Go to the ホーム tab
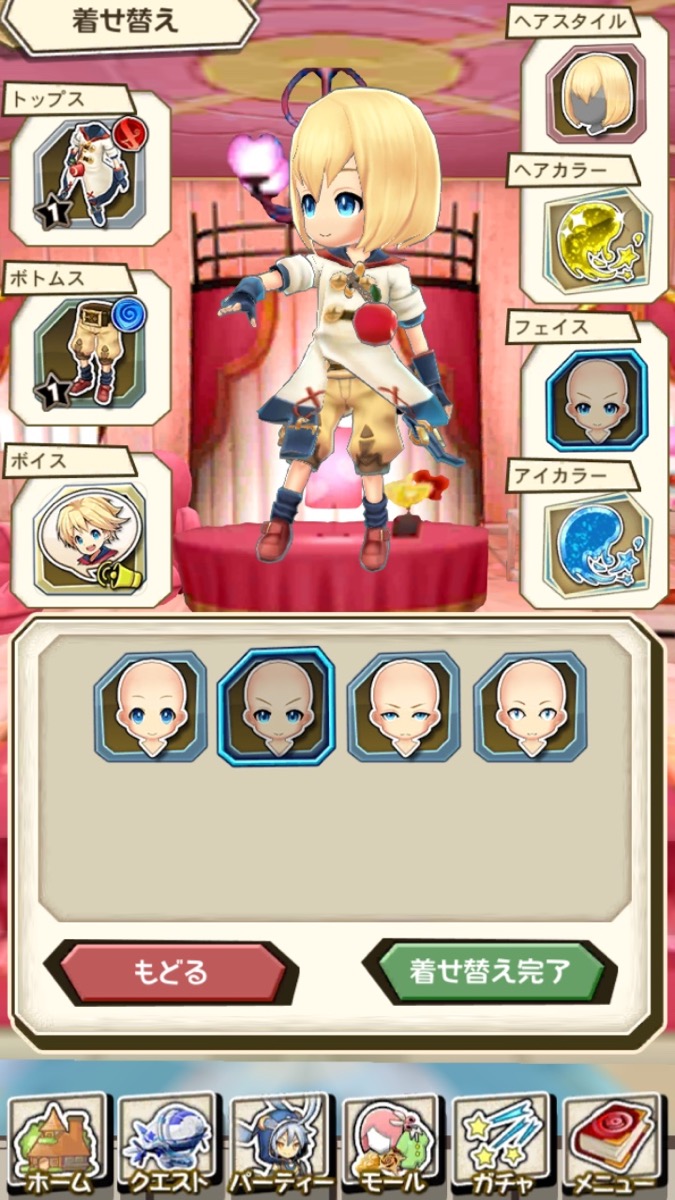This screenshot has height=1200, width=675. (57, 1145)
